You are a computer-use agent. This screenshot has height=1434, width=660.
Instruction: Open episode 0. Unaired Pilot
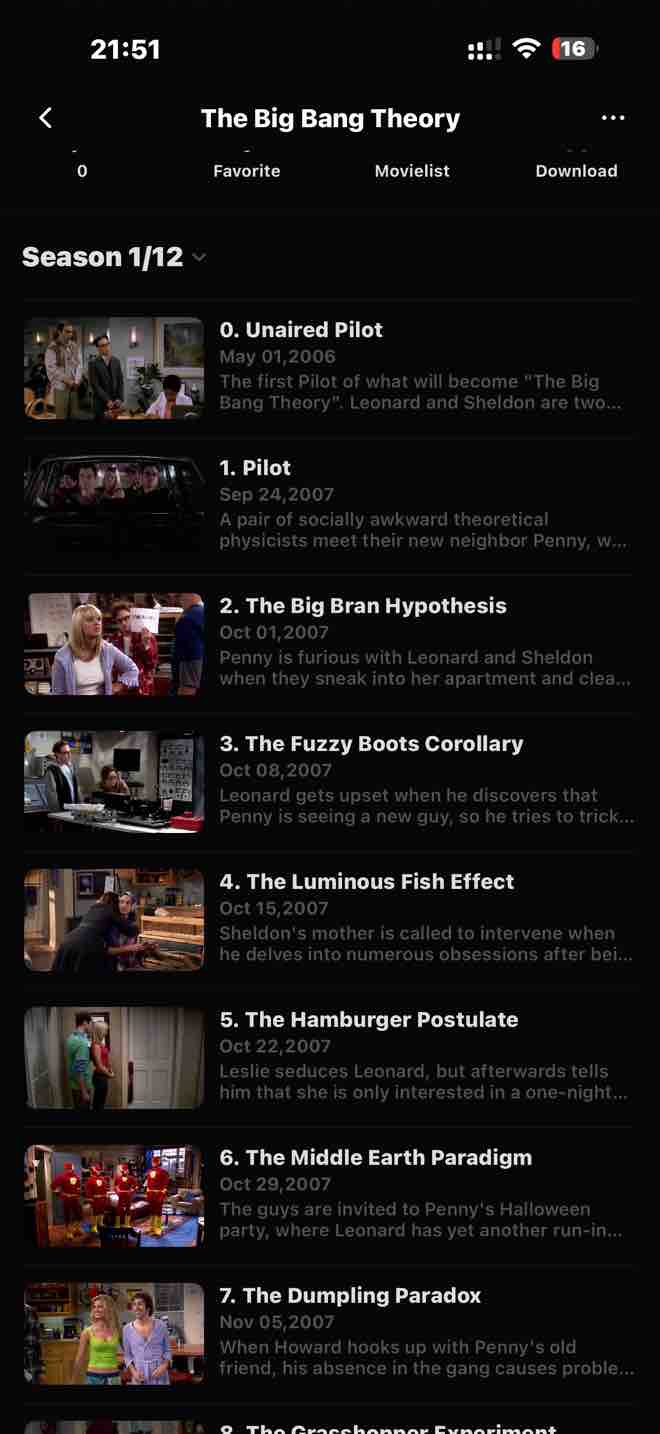330,368
